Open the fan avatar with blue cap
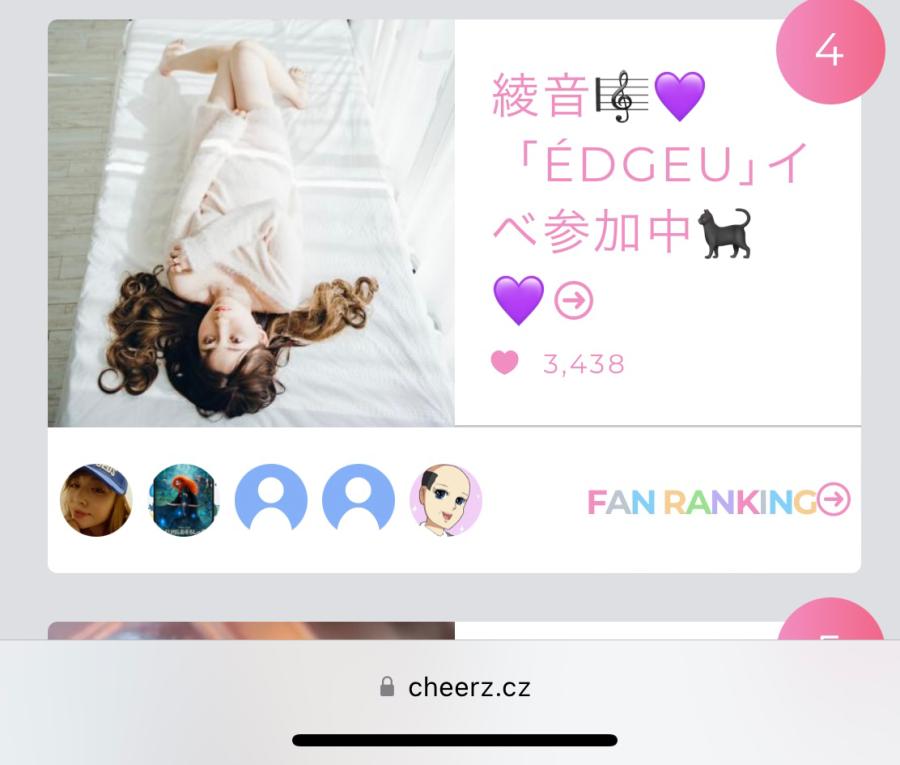This screenshot has height=765, width=900. coord(96,500)
